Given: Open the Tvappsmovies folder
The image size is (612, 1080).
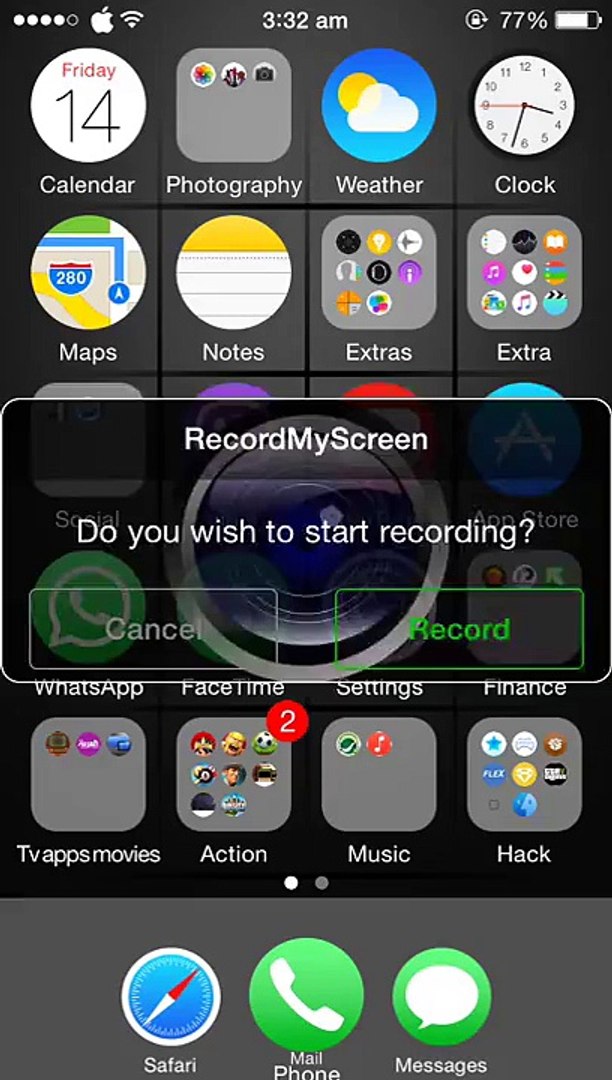Looking at the screenshot, I should [88, 774].
